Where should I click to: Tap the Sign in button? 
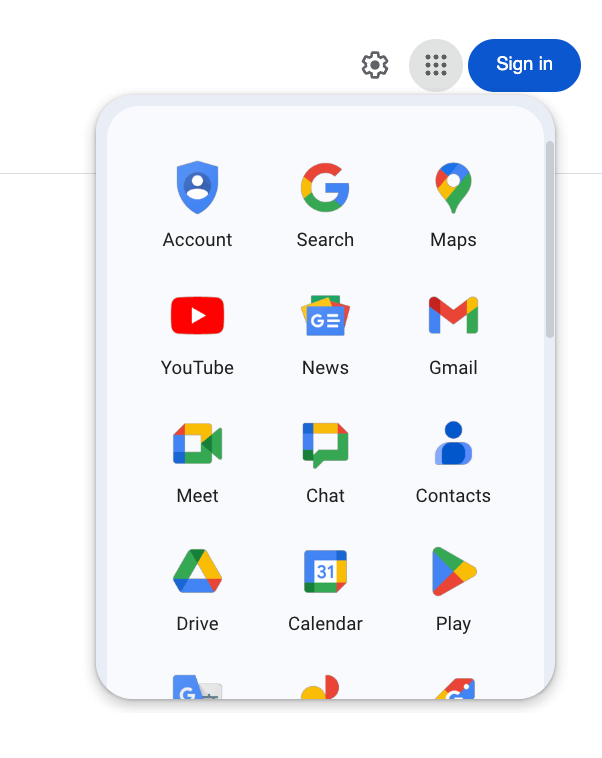pyautogui.click(x=524, y=65)
